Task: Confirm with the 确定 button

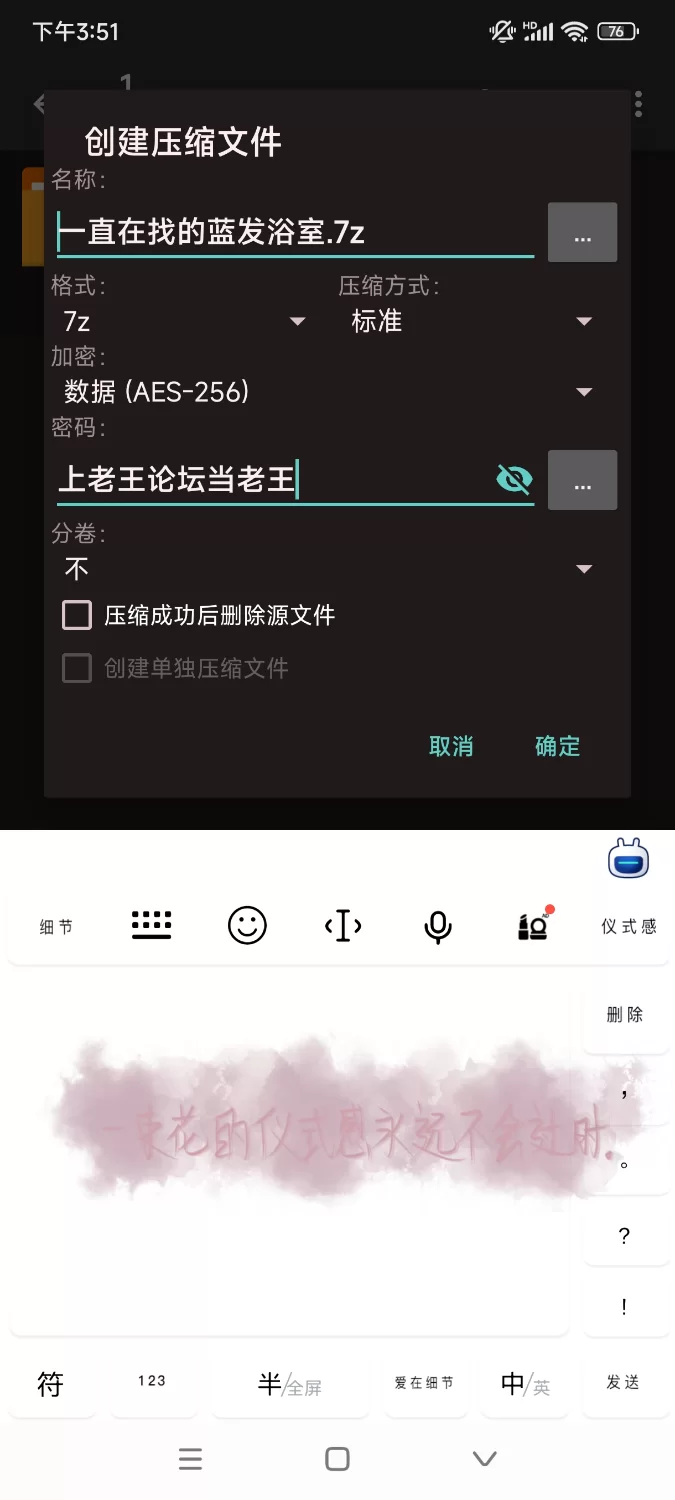Action: click(557, 746)
